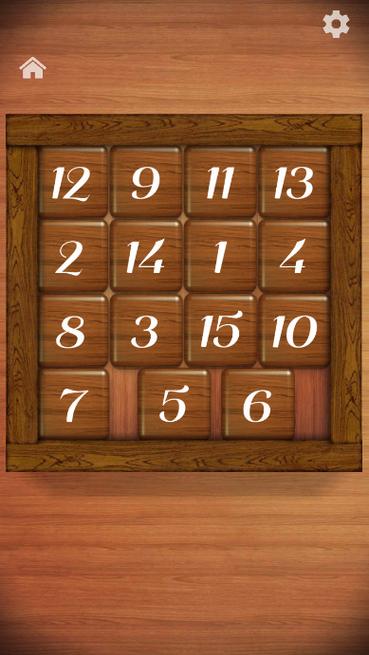Tap the tile numbered 3
Image resolution: width=369 pixels, height=655 pixels.
pos(146,330)
